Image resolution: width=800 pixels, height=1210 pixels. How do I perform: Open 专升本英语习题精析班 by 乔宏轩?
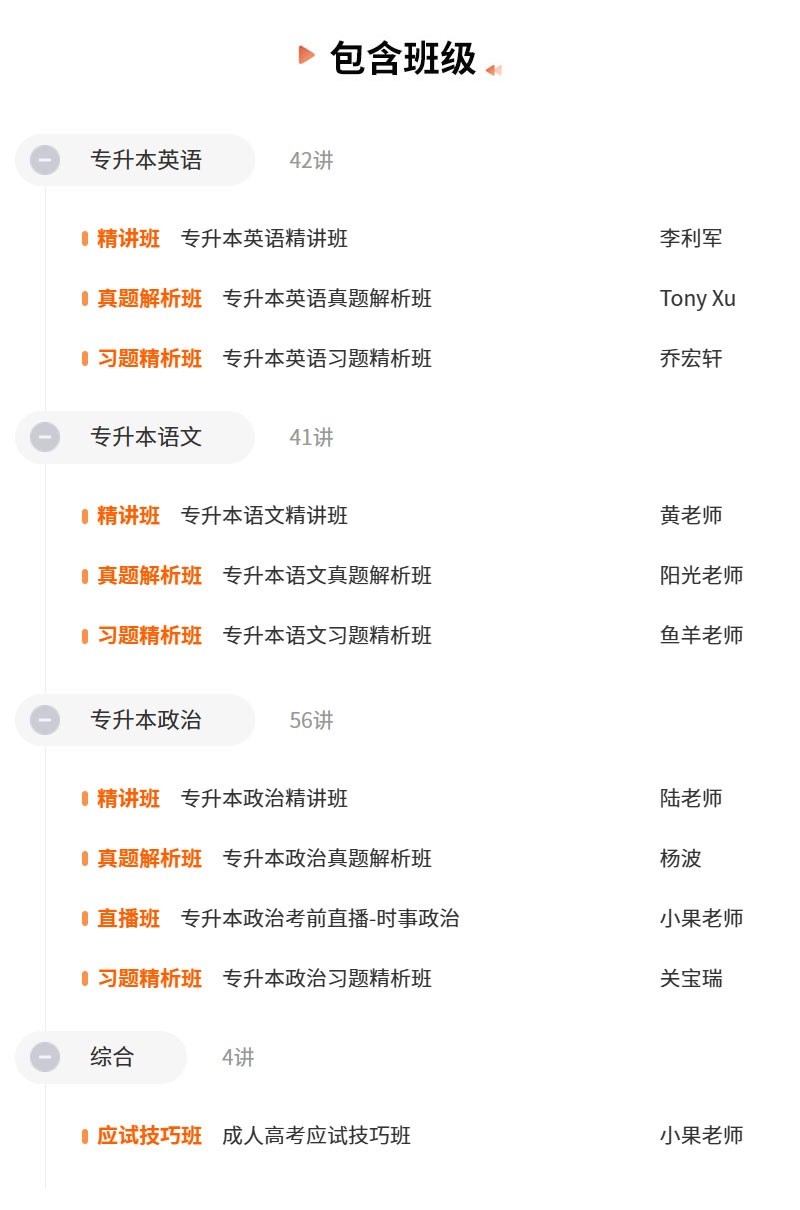327,359
